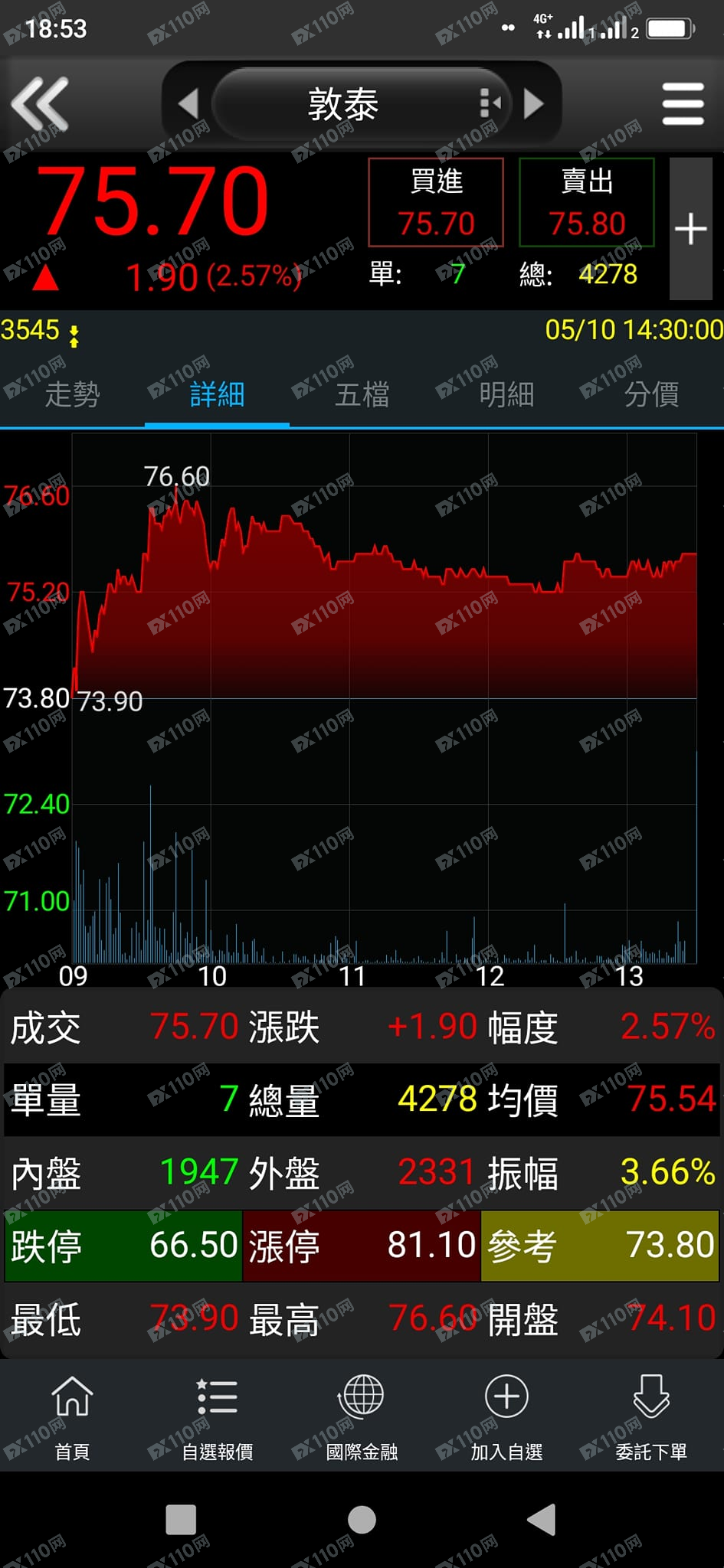Go to next stock with right arrow

(x=534, y=103)
